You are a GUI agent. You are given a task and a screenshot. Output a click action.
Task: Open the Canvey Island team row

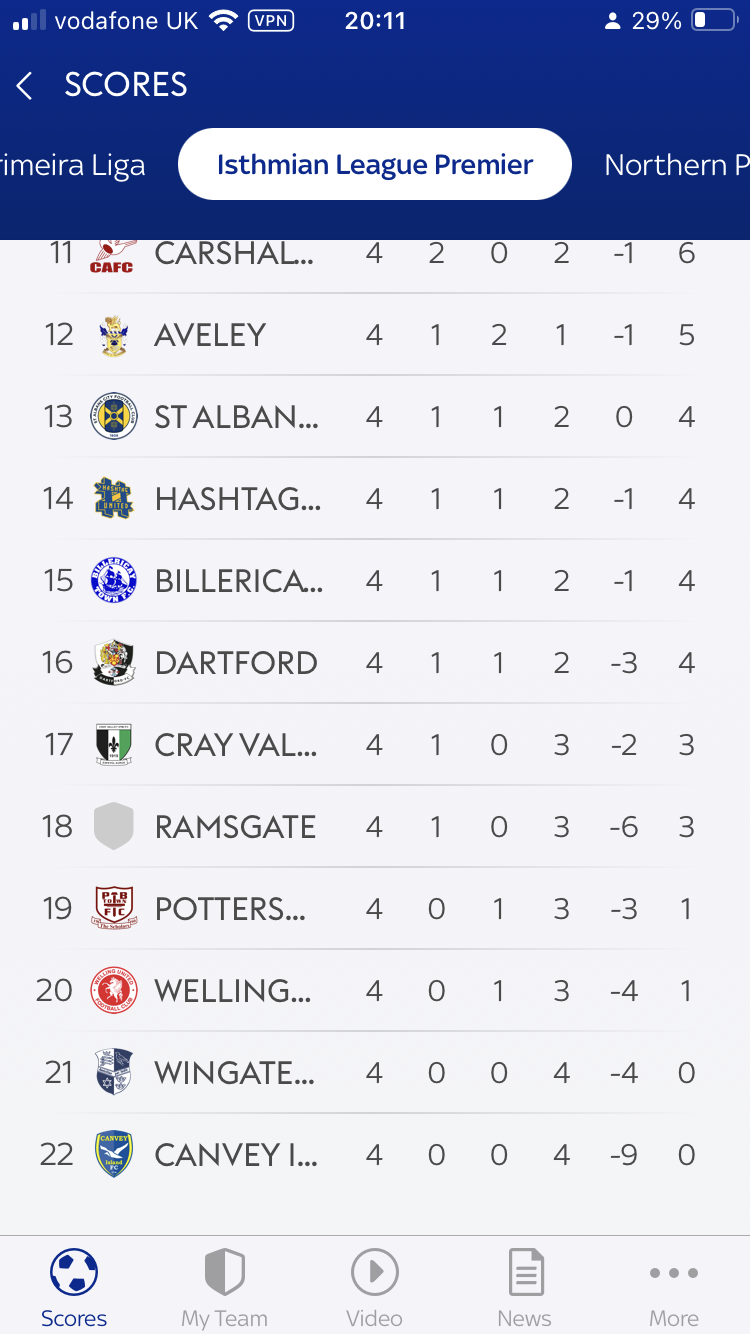click(375, 1155)
